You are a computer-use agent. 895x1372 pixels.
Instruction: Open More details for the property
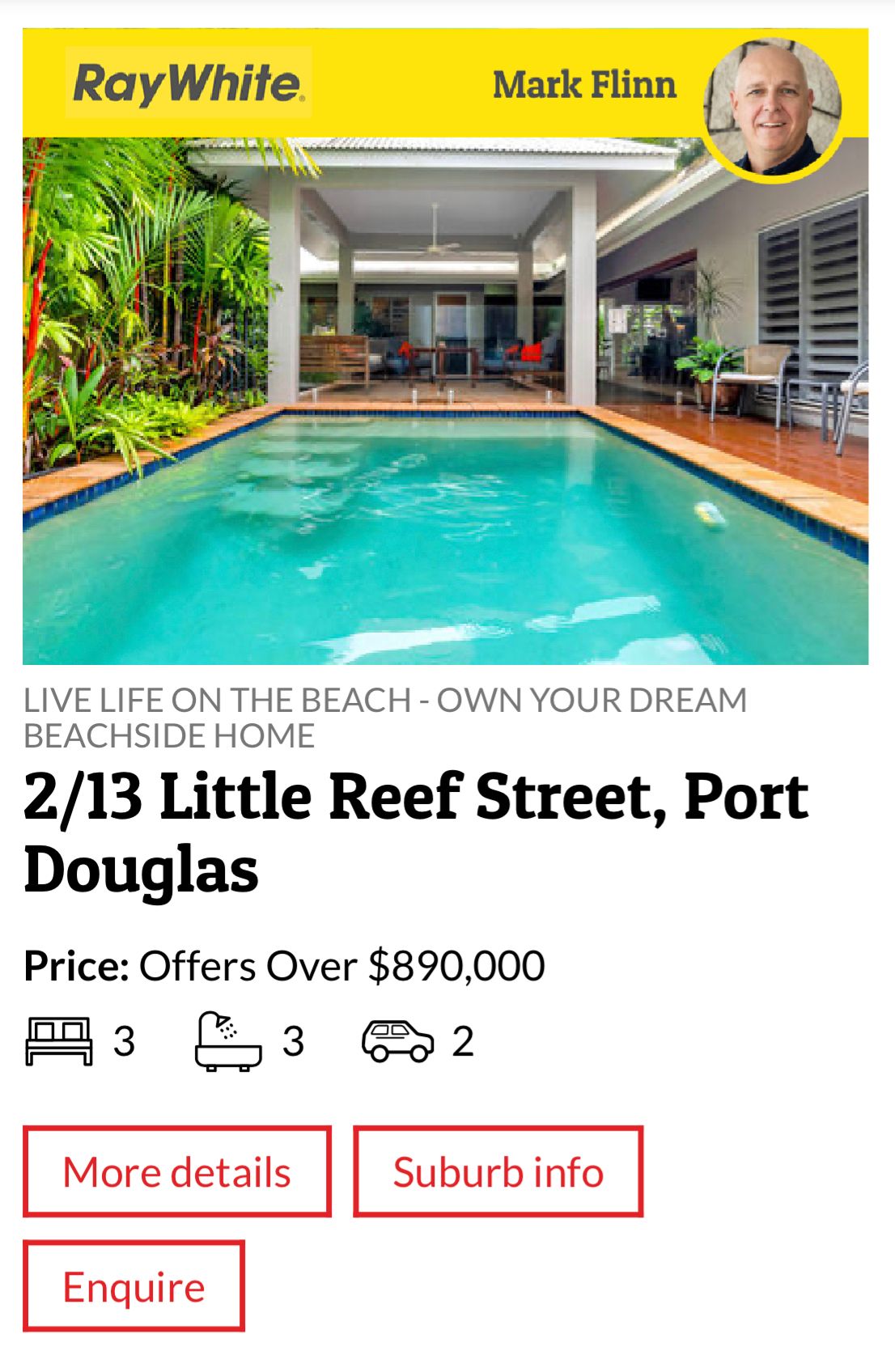177,1171
